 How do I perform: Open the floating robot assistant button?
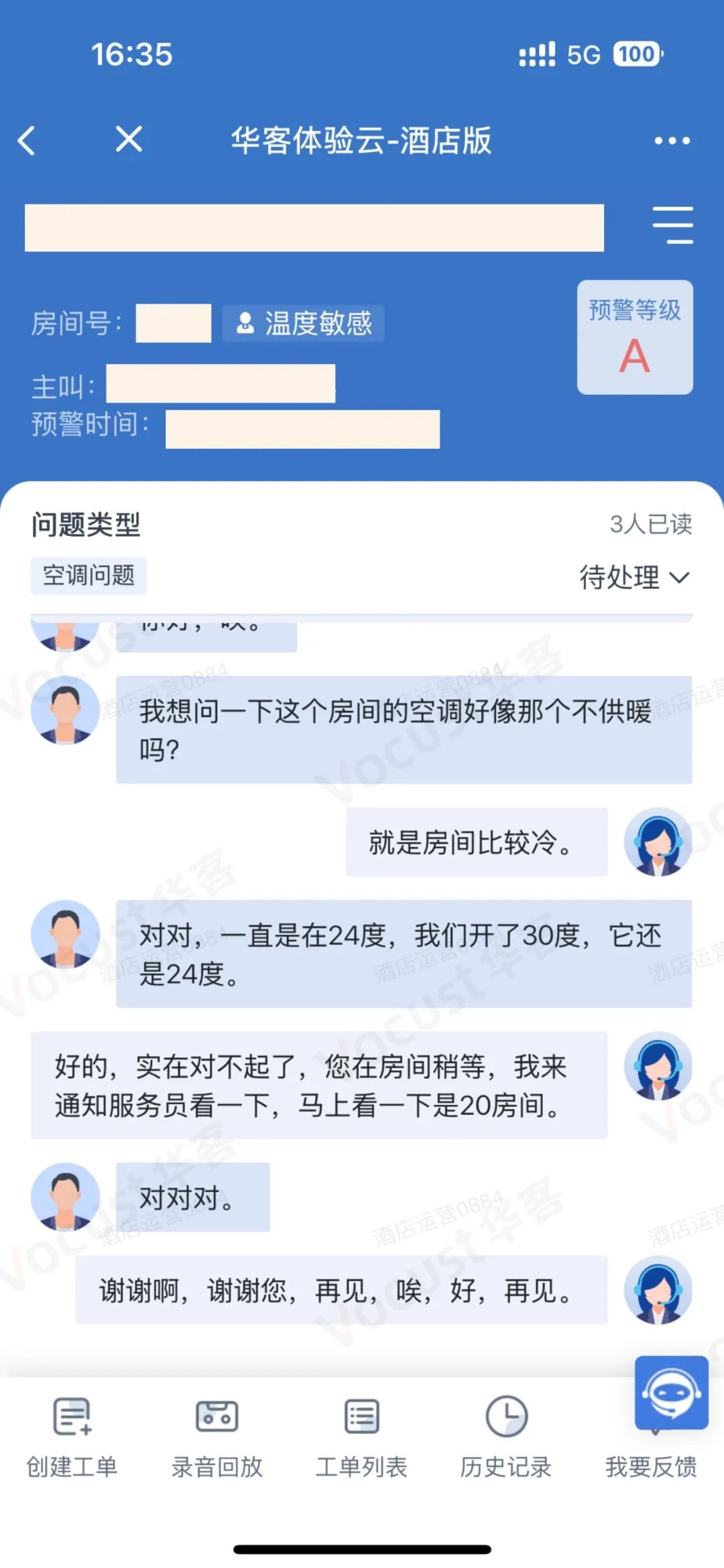672,1392
